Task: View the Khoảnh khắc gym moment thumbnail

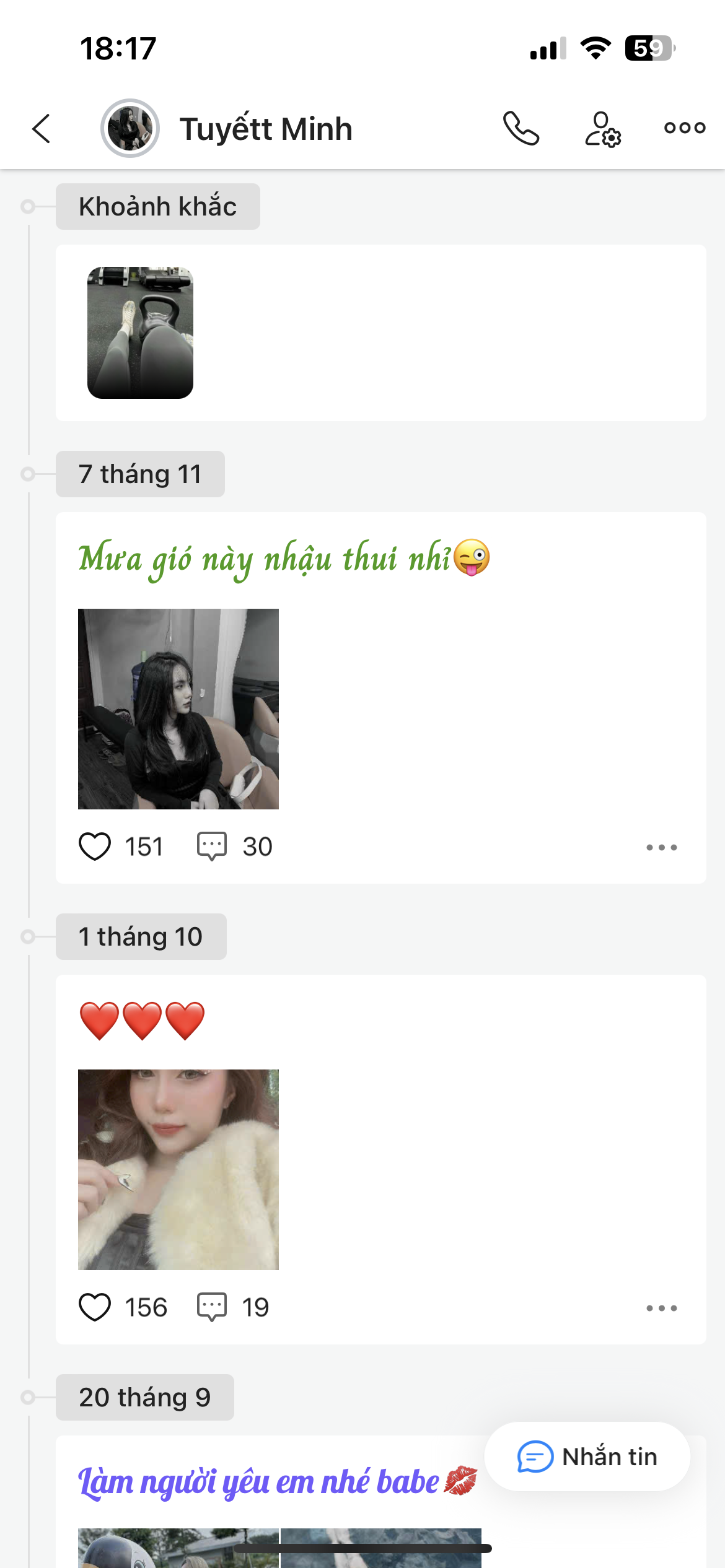Action: point(140,333)
